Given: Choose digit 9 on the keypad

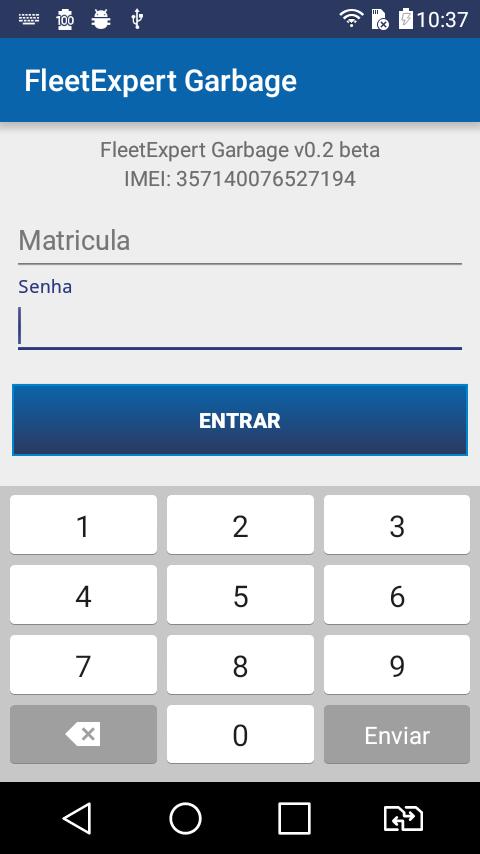Looking at the screenshot, I should (397, 664).
